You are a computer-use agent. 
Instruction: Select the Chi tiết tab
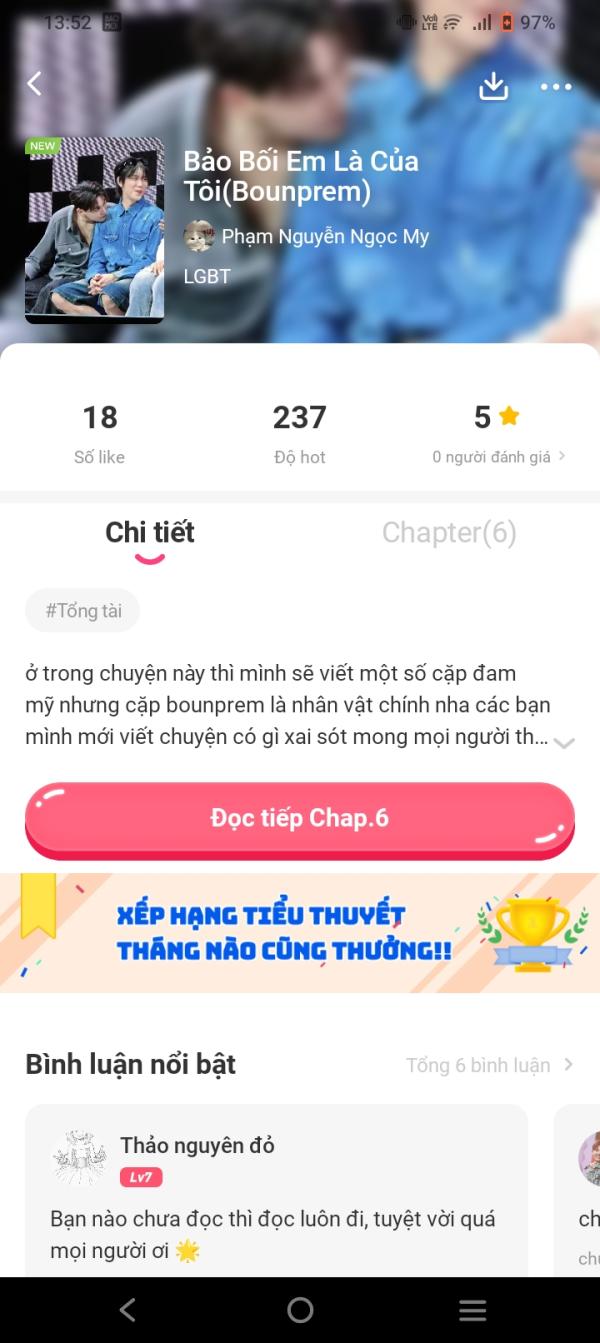click(150, 533)
